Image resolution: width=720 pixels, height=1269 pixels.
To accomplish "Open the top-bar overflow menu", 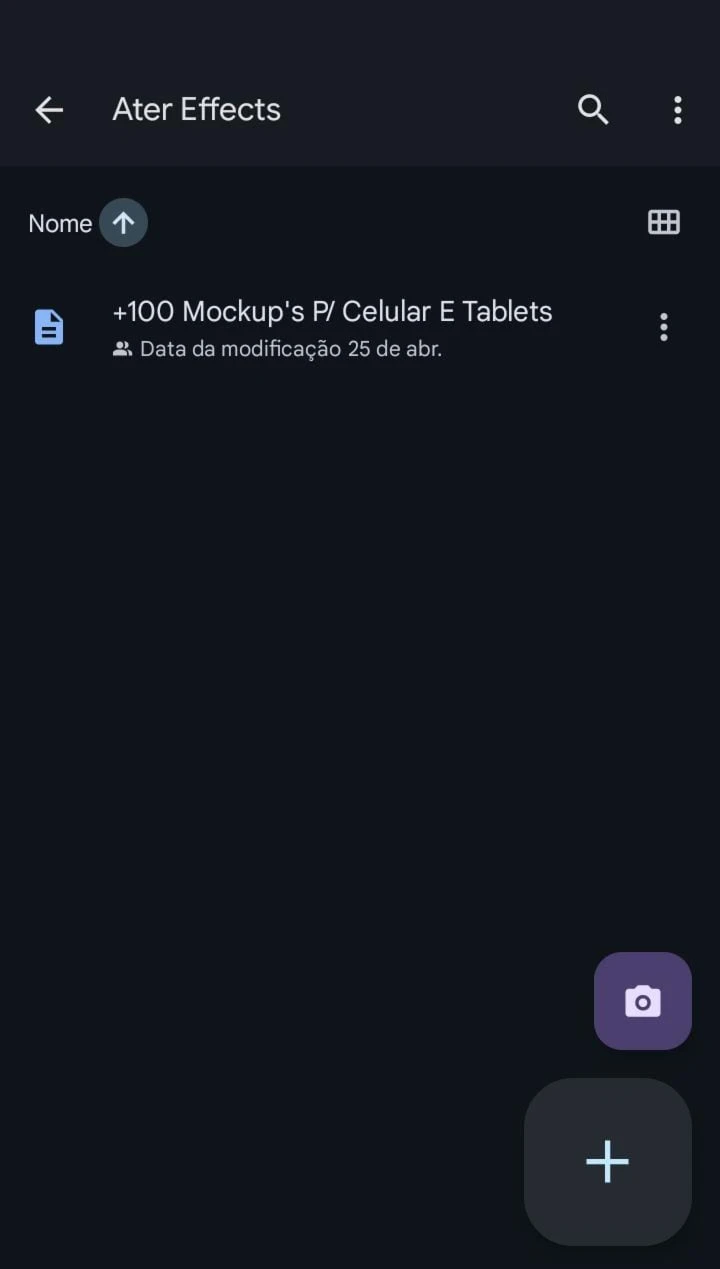I will pos(678,110).
